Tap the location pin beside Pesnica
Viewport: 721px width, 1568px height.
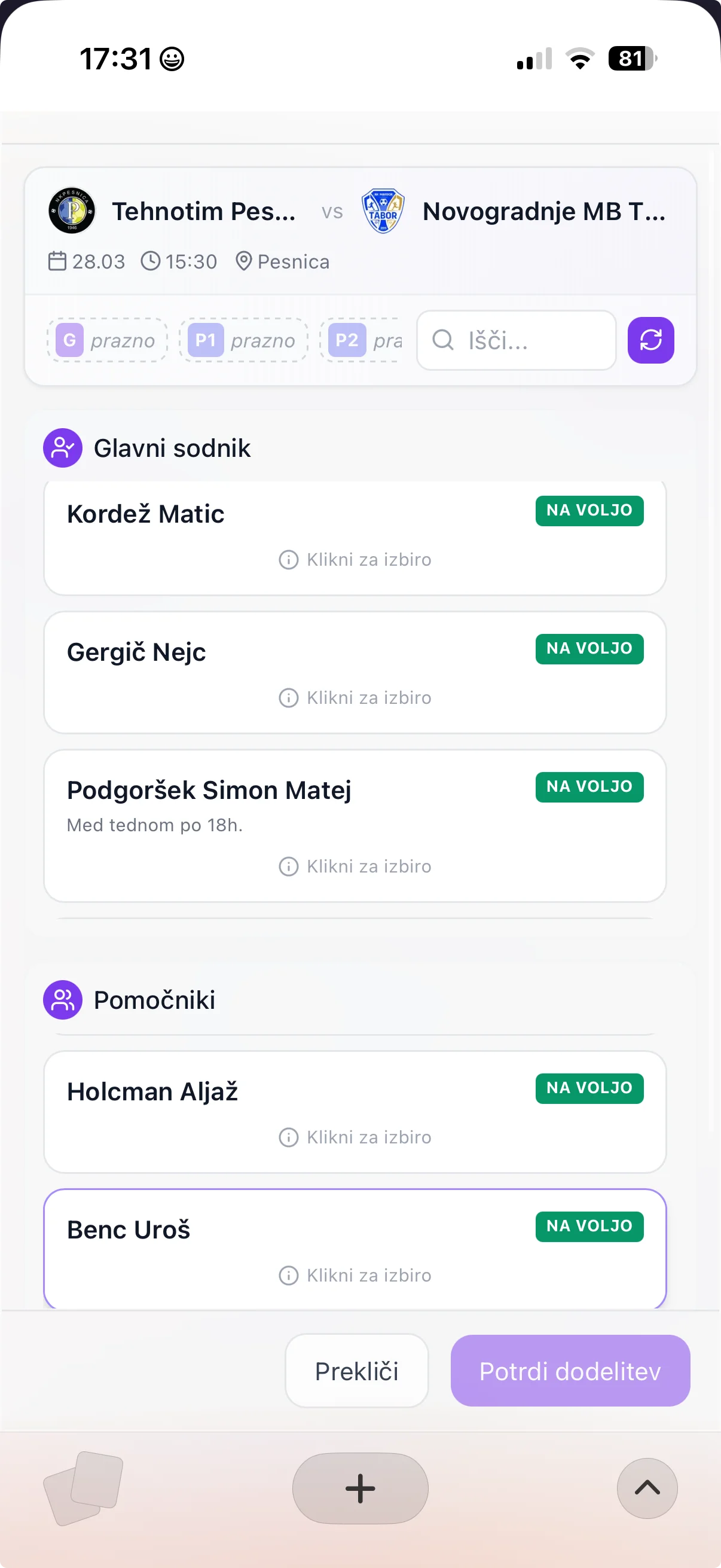point(245,261)
